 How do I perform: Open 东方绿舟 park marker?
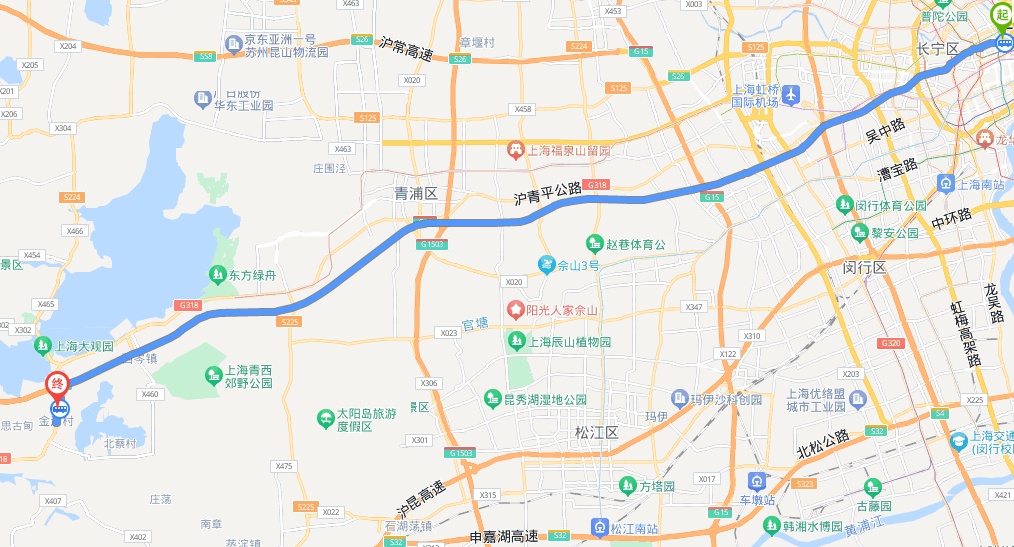coord(217,274)
